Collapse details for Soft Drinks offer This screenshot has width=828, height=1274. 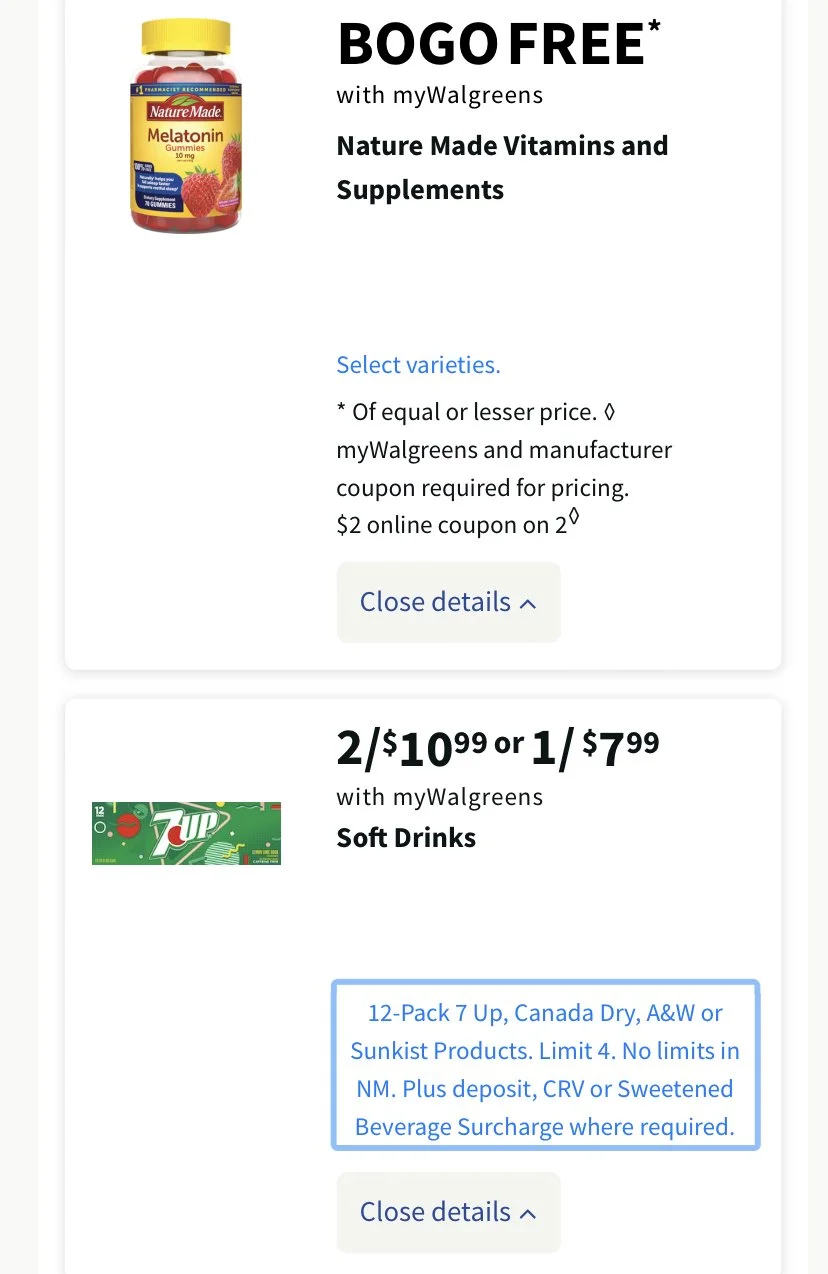(x=448, y=1212)
